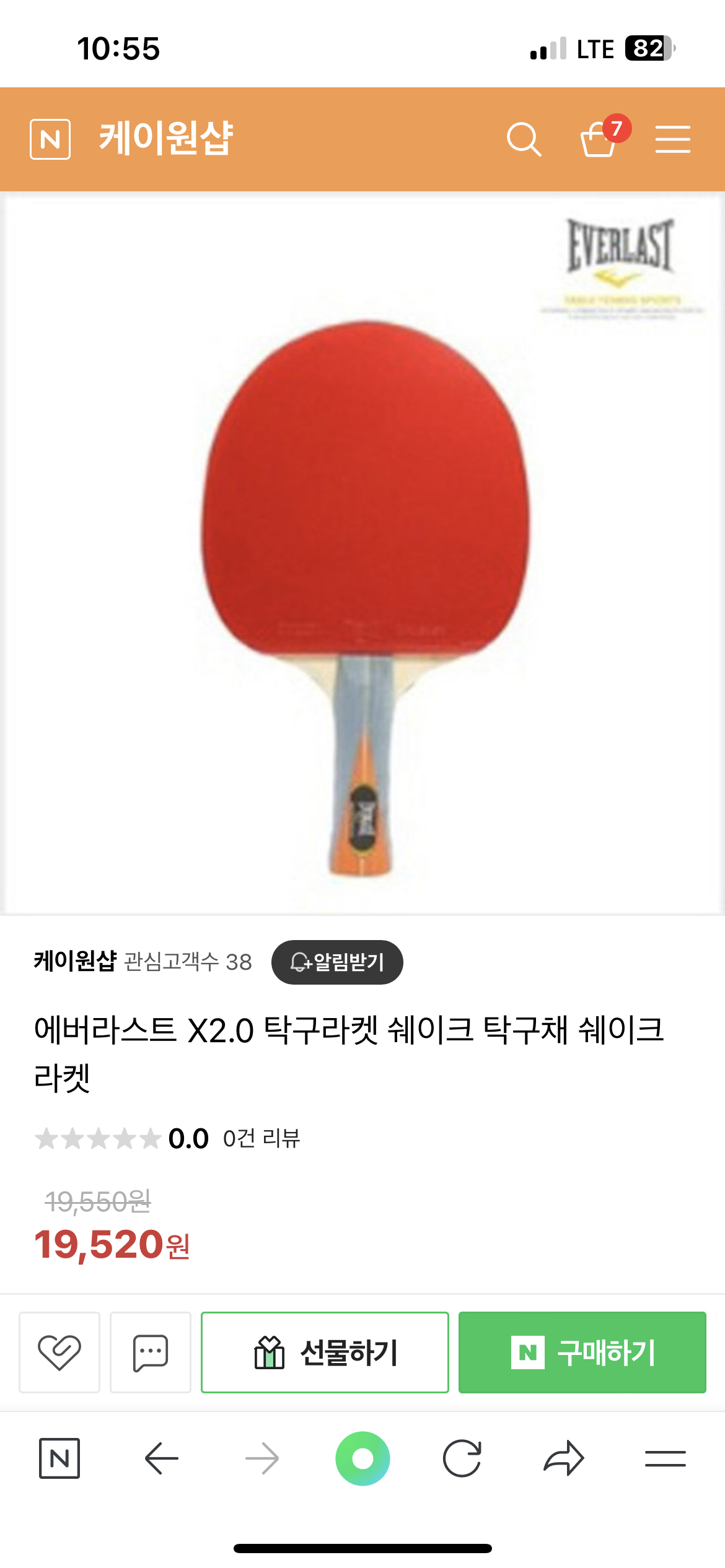This screenshot has width=725, height=1568.
Task: Tap the green circle center button
Action: tap(362, 1458)
